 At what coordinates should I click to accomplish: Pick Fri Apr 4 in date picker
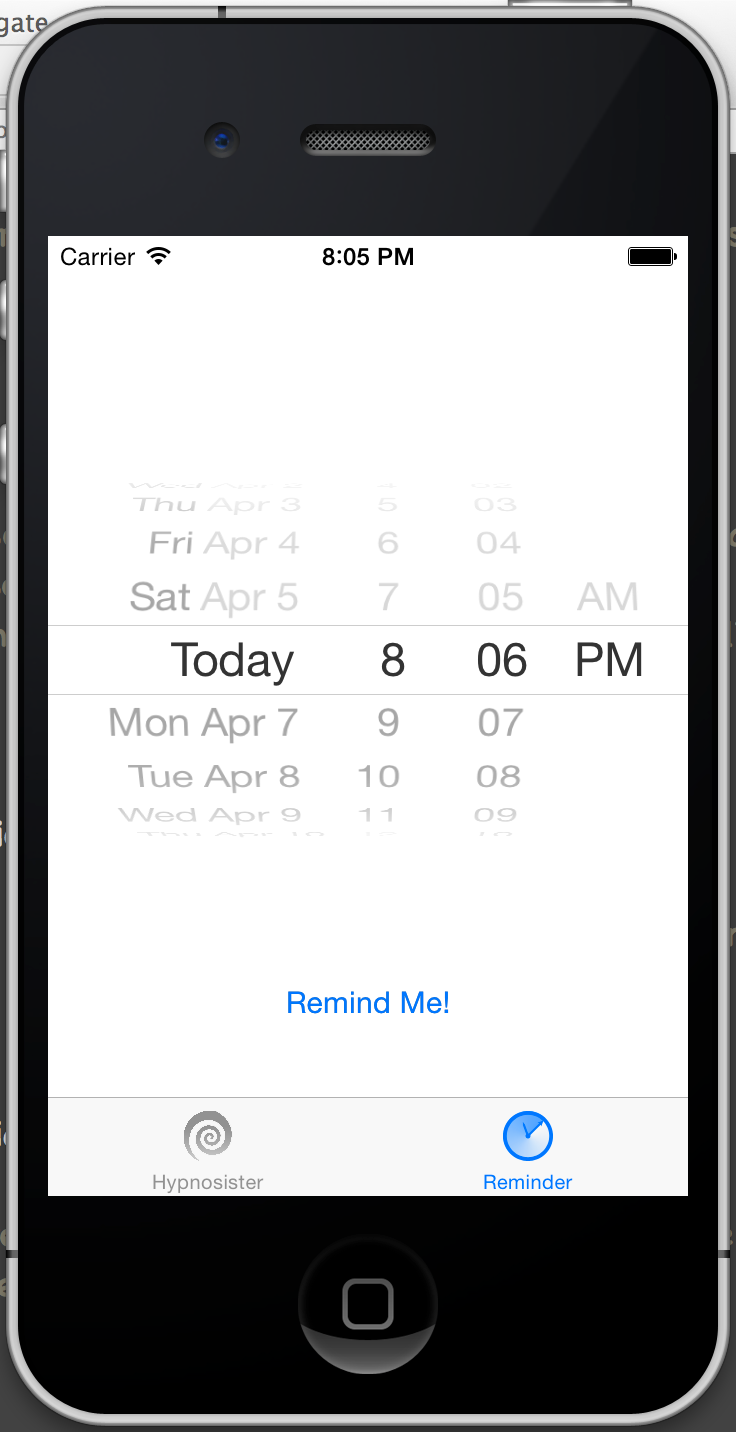(x=224, y=543)
